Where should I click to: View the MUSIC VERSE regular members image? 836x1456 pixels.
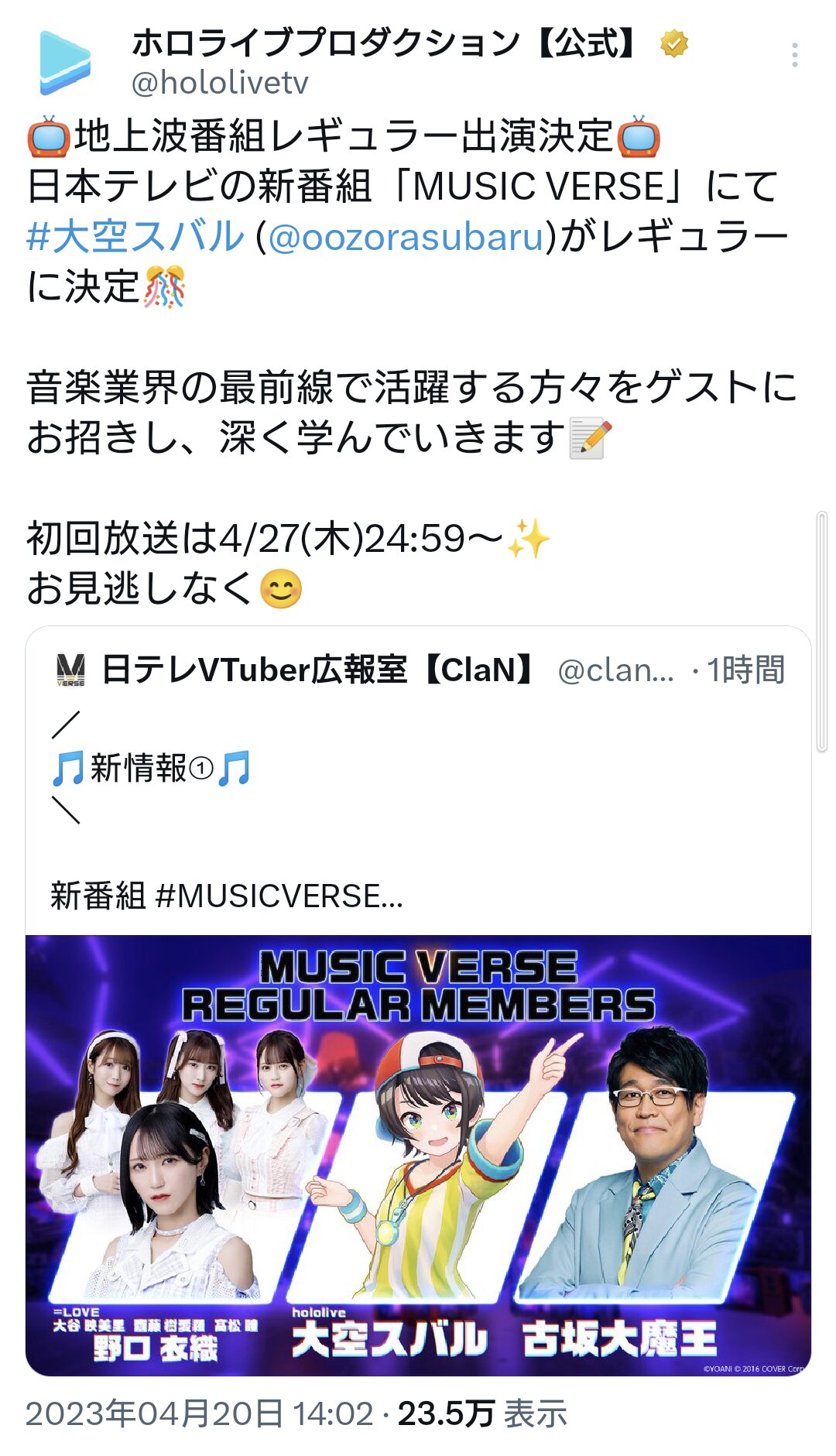pyautogui.click(x=418, y=1153)
